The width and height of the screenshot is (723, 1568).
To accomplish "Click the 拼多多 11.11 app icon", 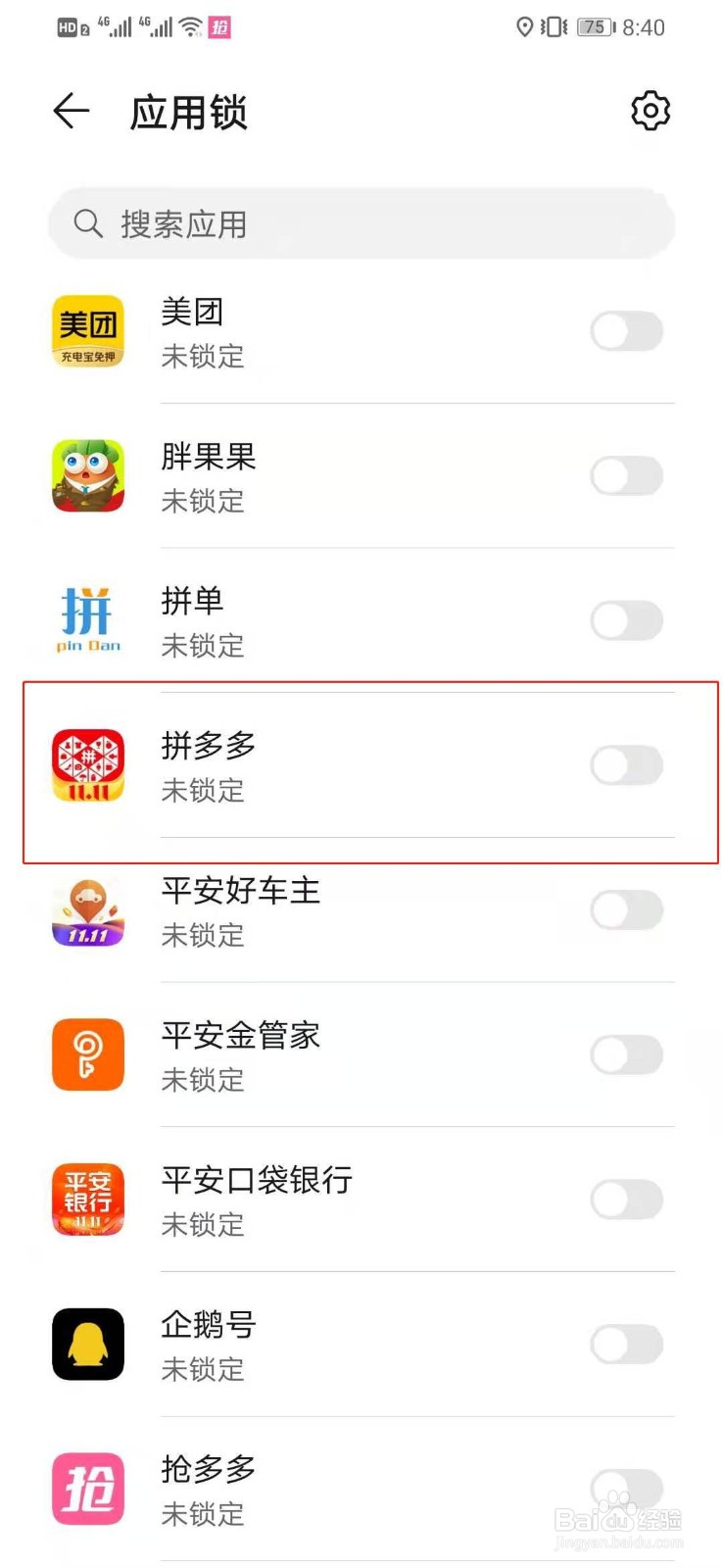I will click(87, 765).
